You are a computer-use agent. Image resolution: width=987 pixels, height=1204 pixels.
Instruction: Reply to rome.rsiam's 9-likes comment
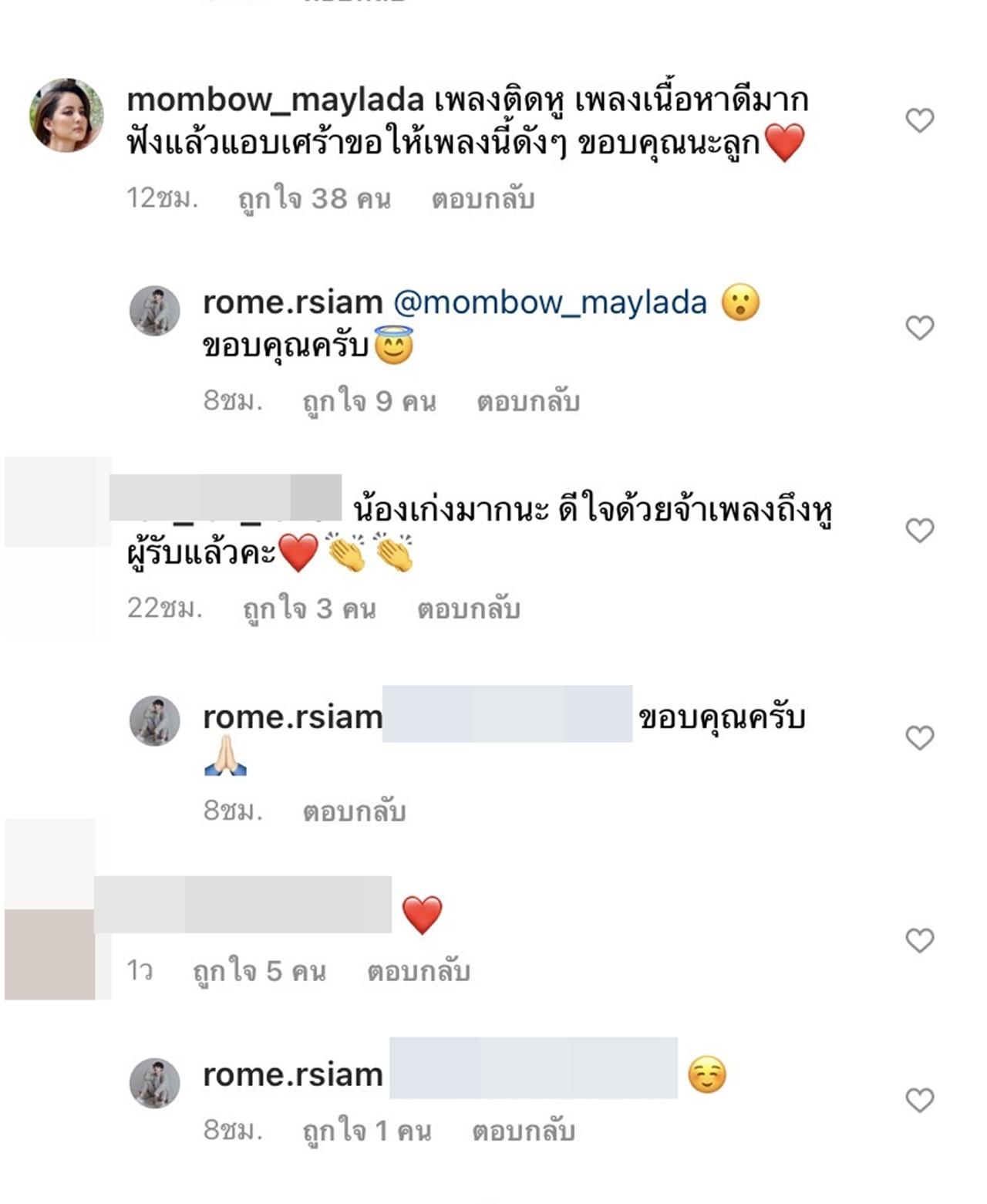tap(527, 401)
